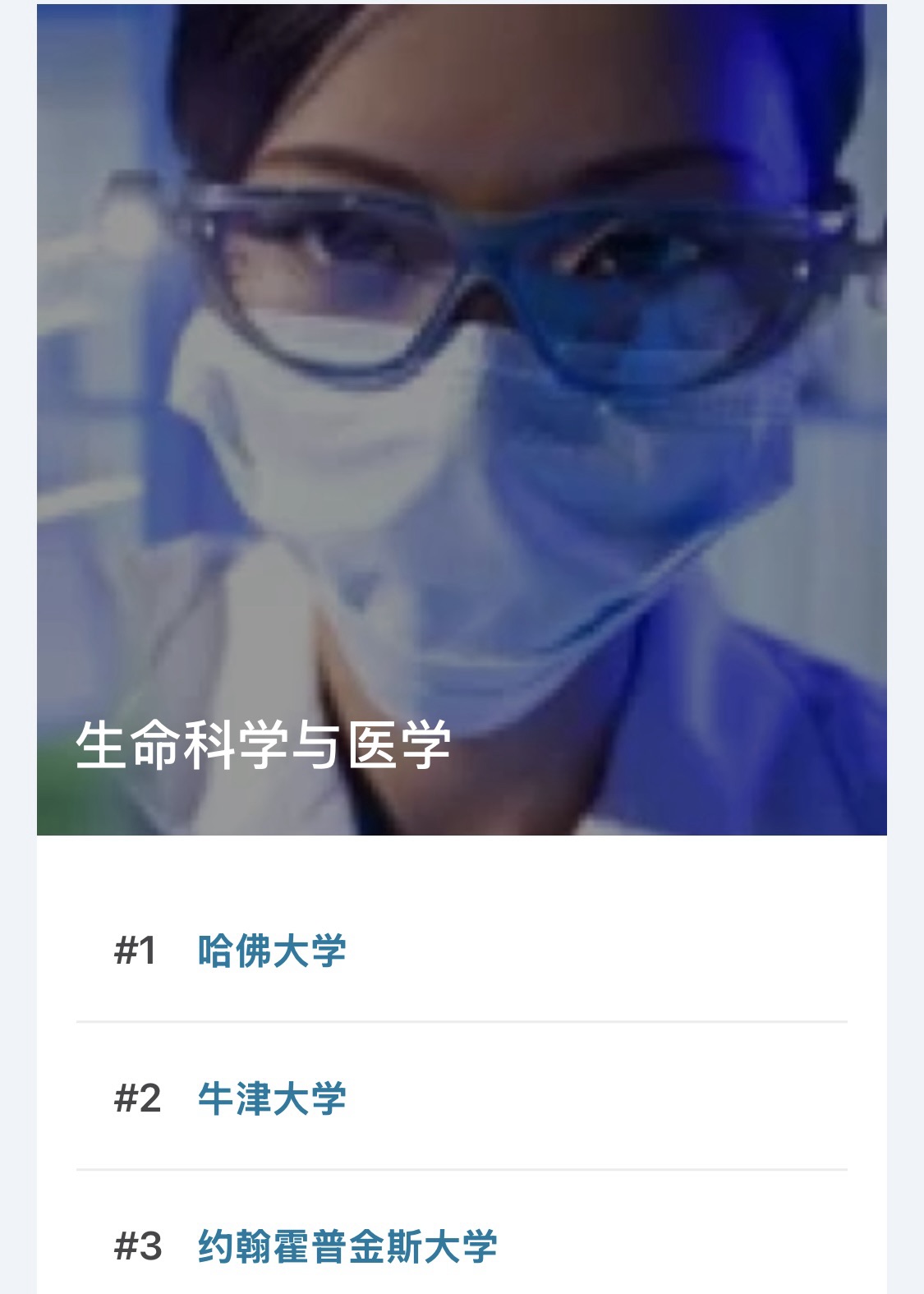Open the 约翰霍普金斯大学 link
The image size is (924, 1294).
coord(347,1246)
